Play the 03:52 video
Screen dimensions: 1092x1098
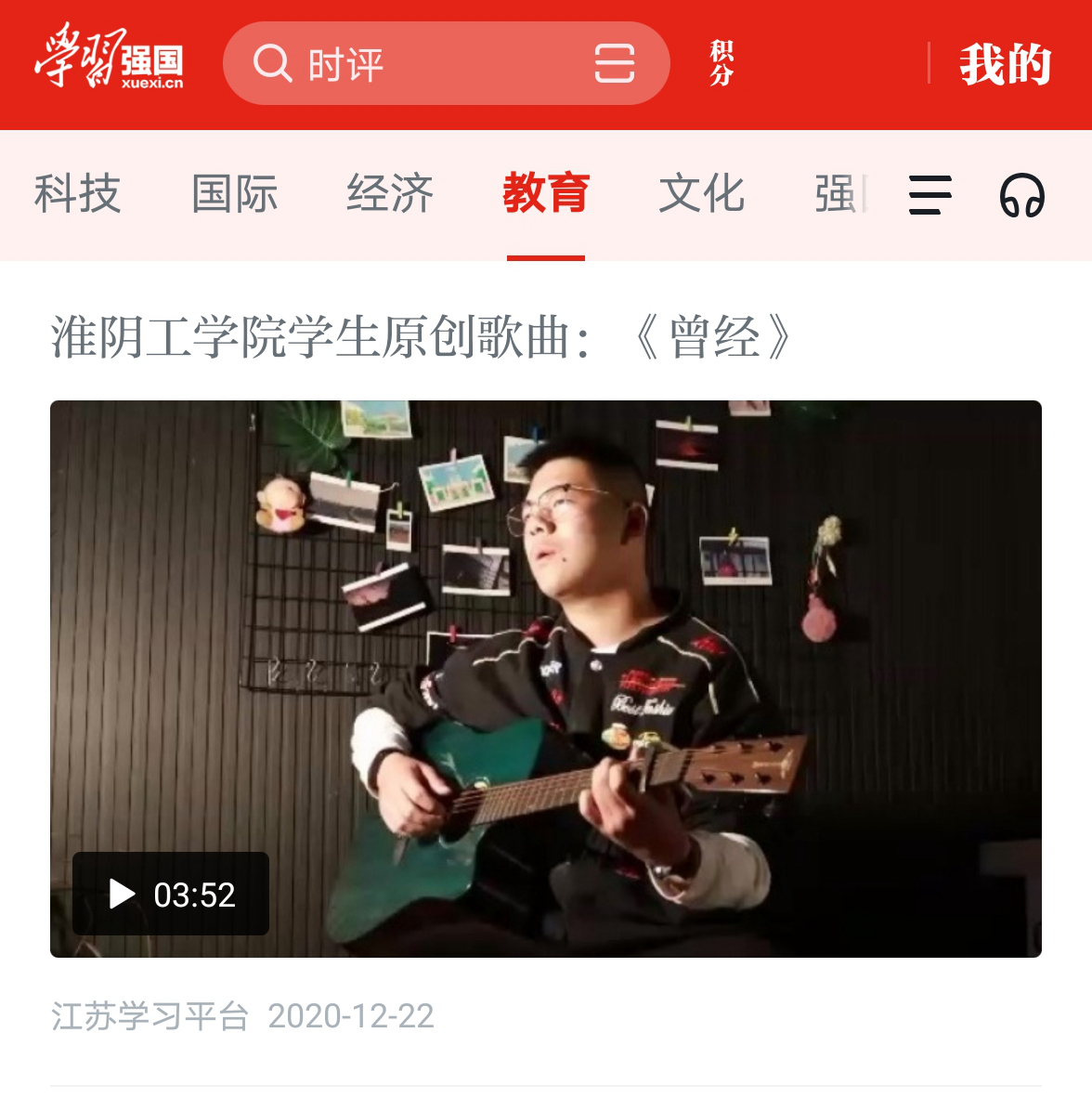pyautogui.click(x=171, y=894)
